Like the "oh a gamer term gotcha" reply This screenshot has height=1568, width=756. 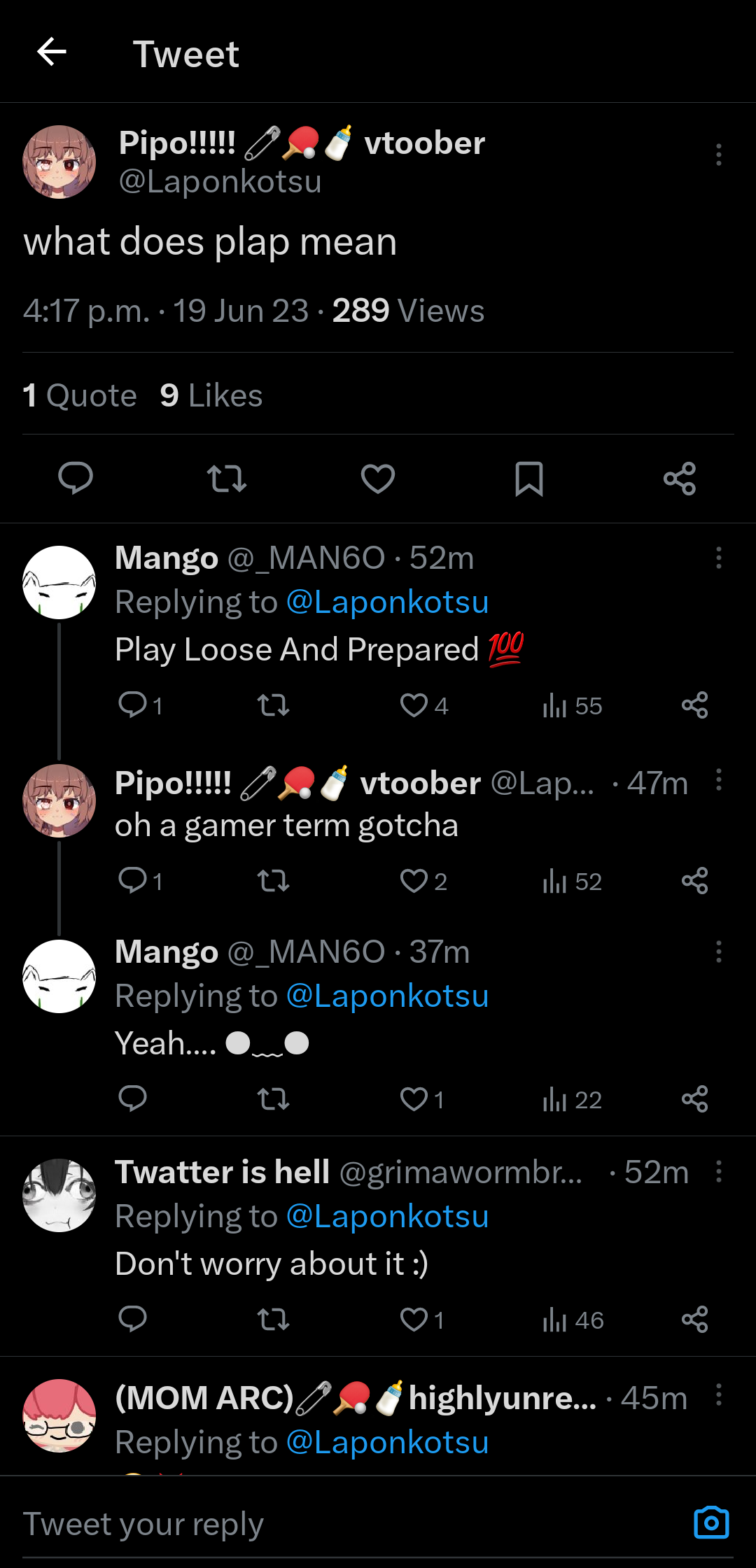click(x=423, y=881)
